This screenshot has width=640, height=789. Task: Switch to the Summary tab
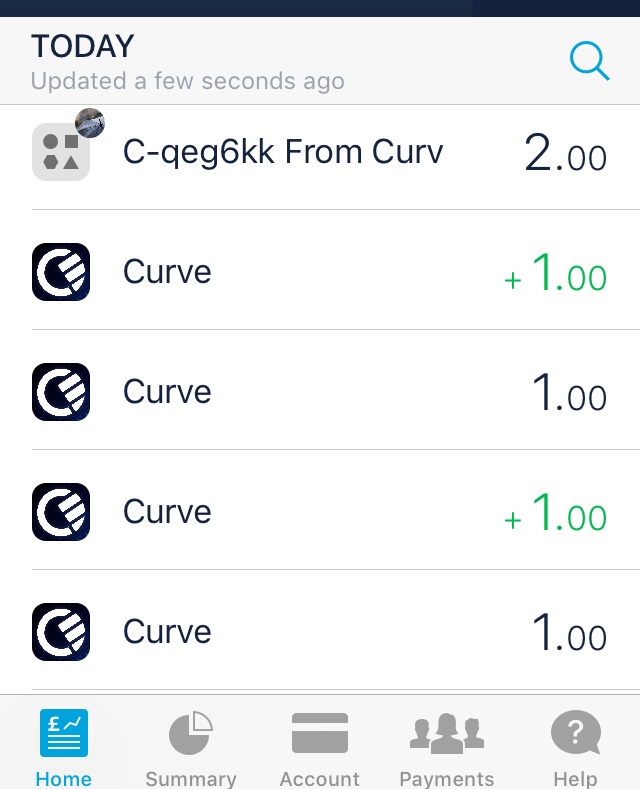190,747
